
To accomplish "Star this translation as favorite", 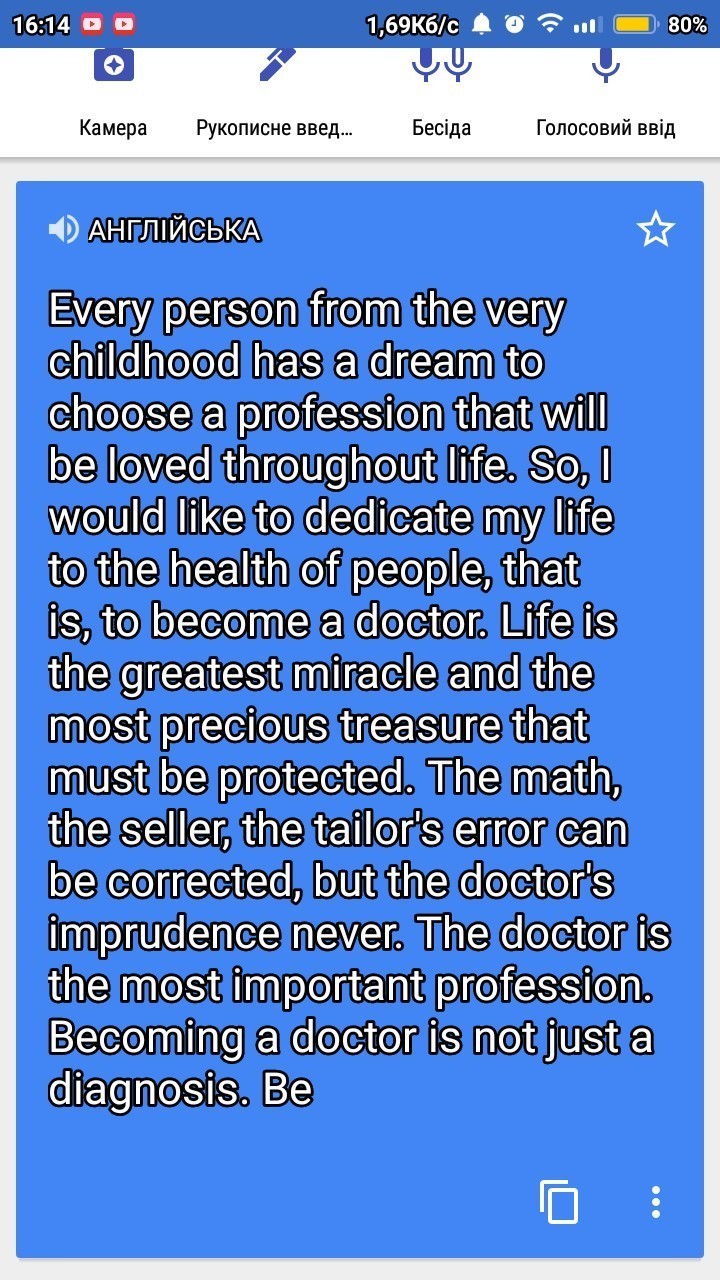I will [656, 230].
